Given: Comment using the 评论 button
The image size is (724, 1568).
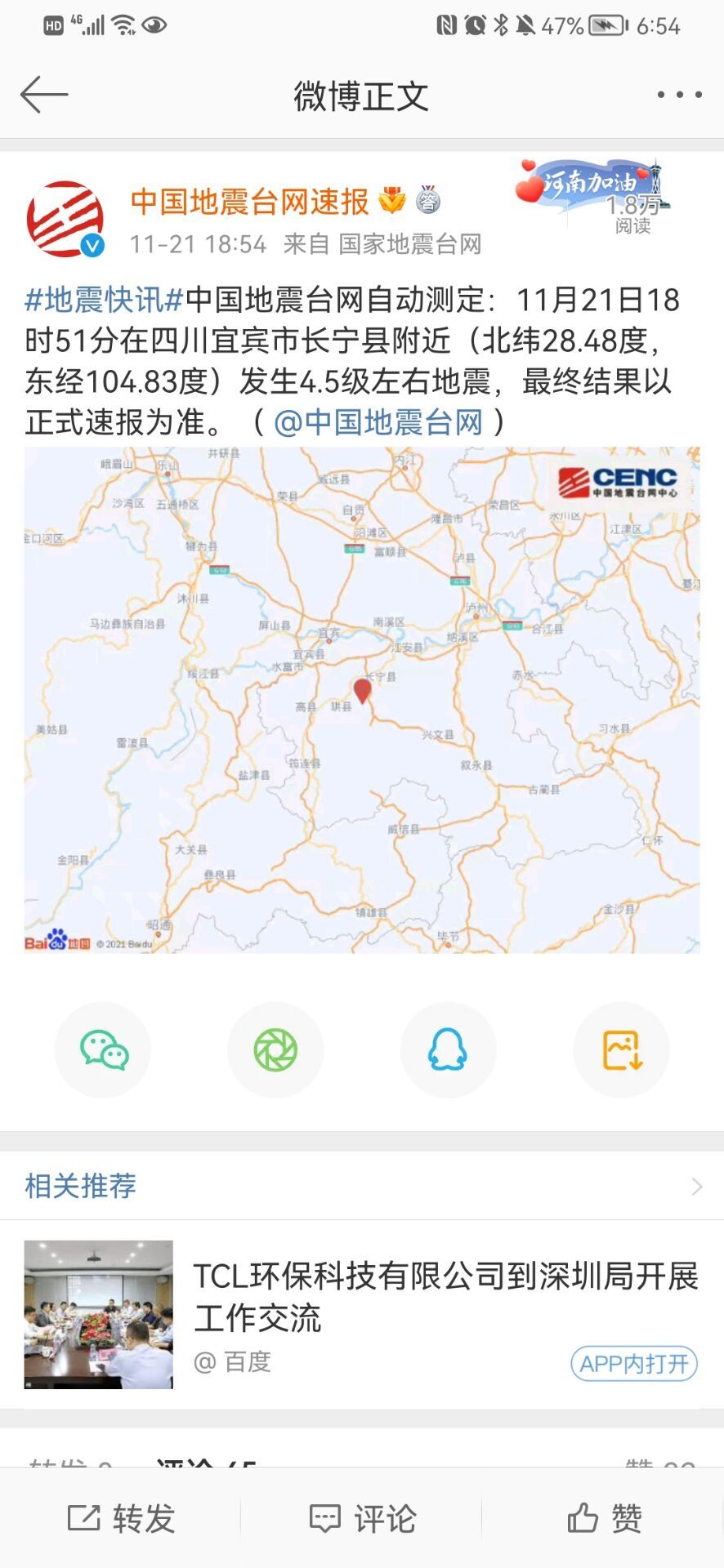Looking at the screenshot, I should tap(362, 1518).
